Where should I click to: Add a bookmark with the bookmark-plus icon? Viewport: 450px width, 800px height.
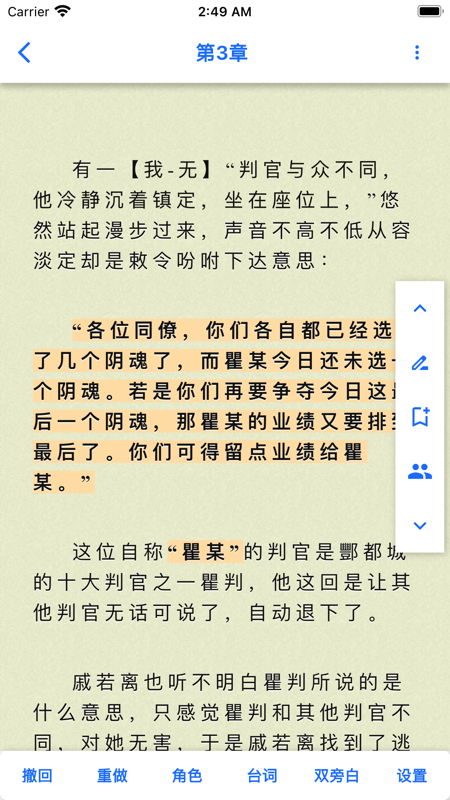click(x=420, y=417)
